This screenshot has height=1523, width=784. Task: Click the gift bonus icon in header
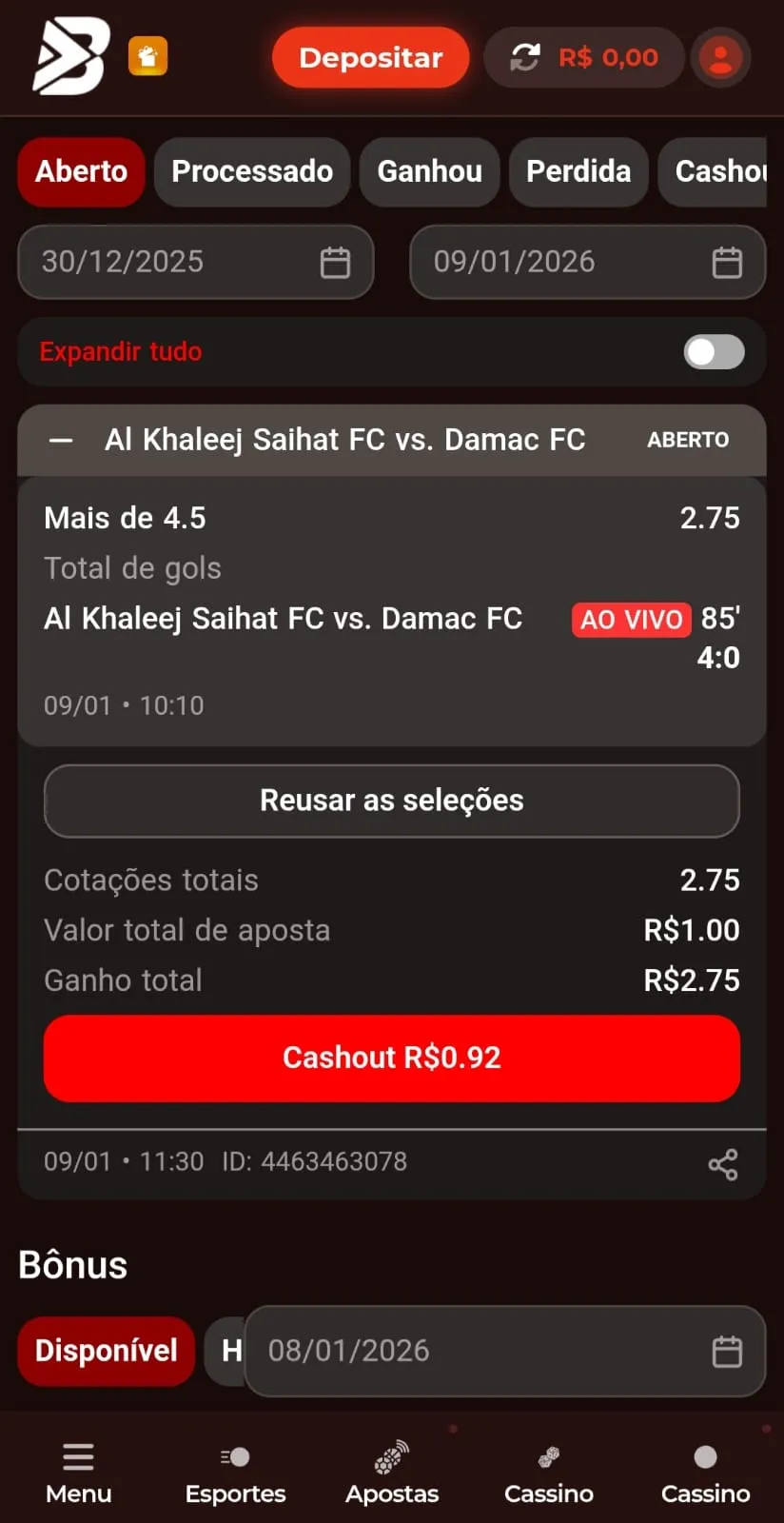coord(148,57)
